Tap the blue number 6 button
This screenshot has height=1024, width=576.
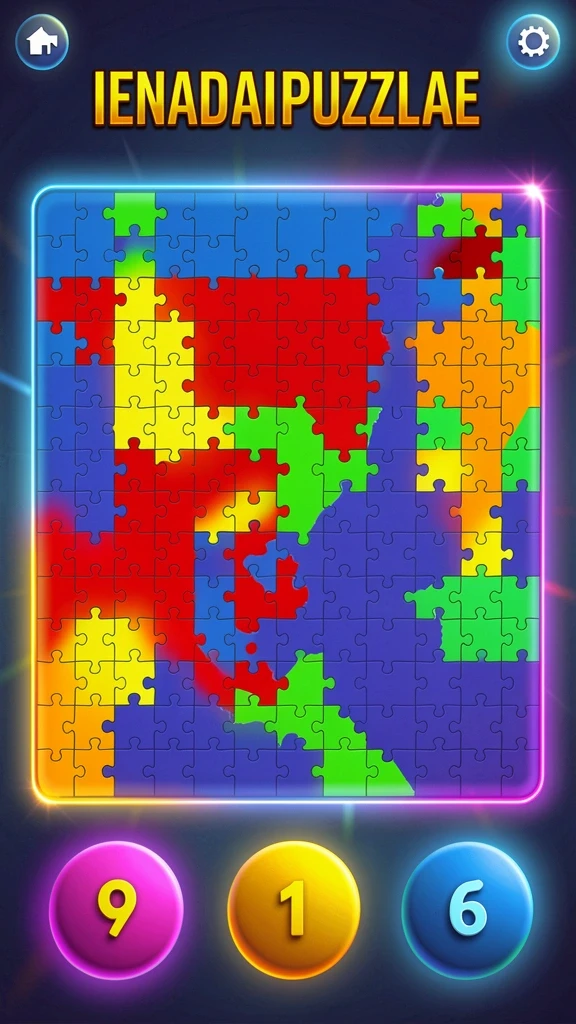pos(468,910)
